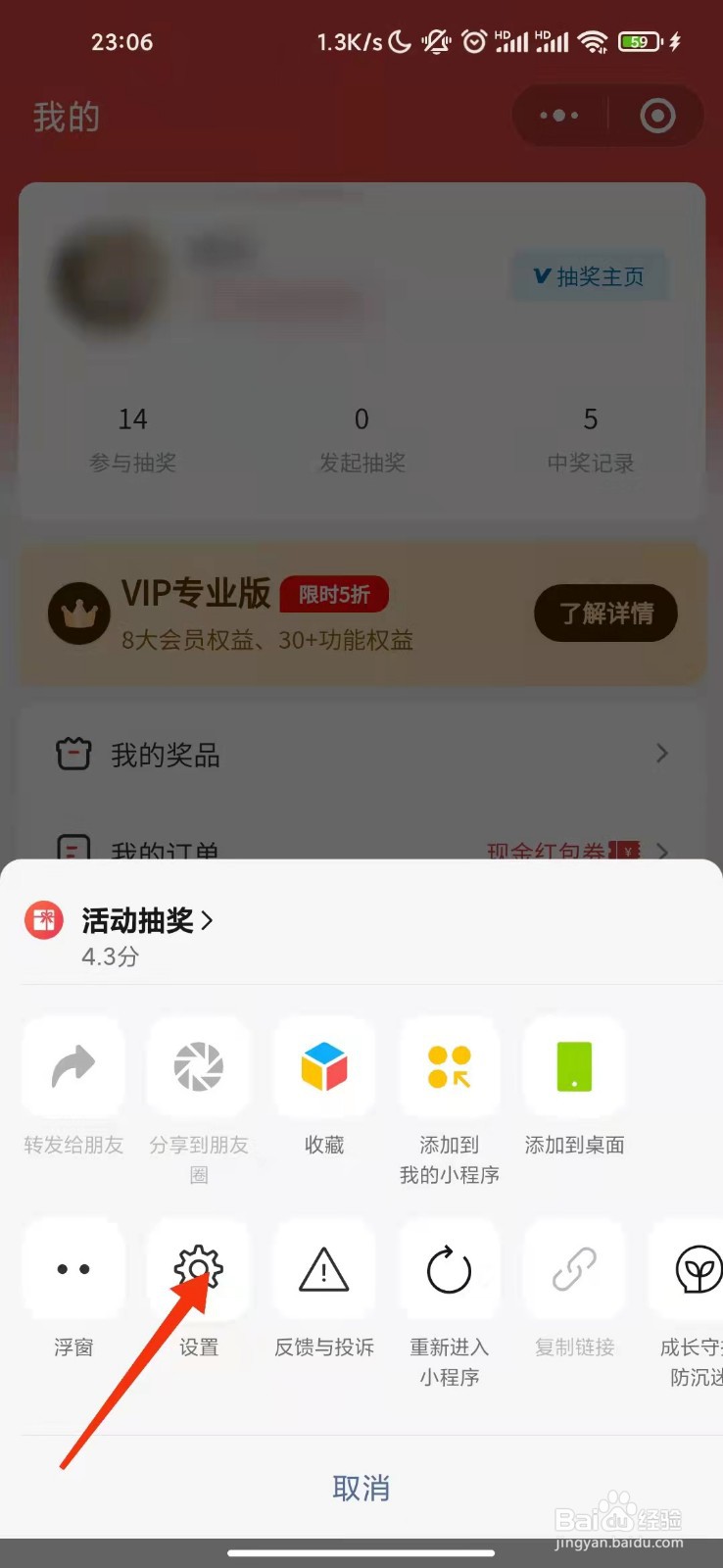Tap the 了解详情 VIP details button

click(x=605, y=613)
